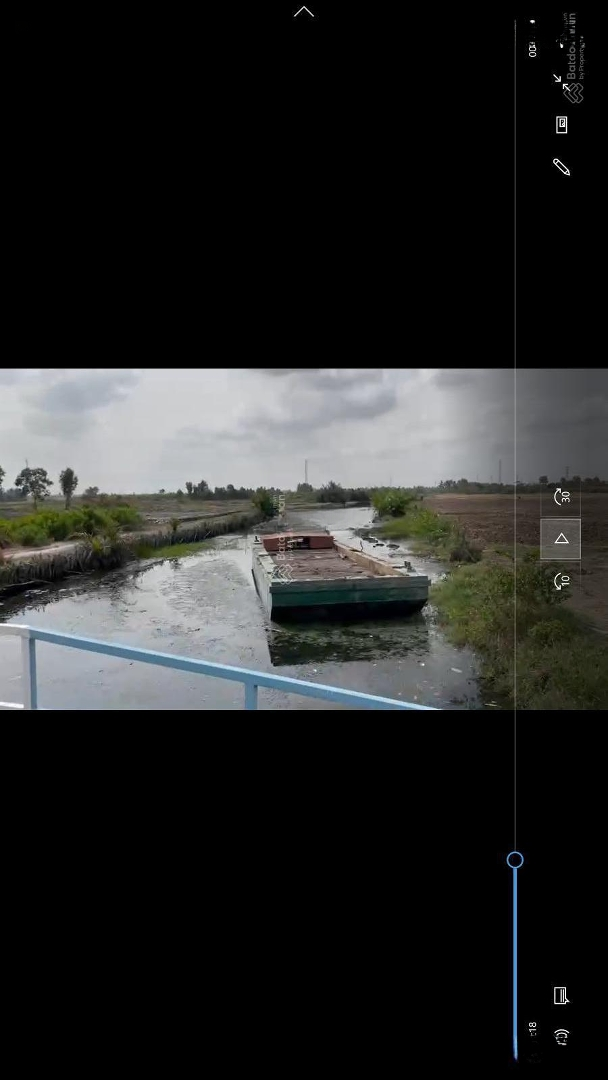Tap the seek bar handle
Screen dimensions: 608x1080
click(x=515, y=860)
